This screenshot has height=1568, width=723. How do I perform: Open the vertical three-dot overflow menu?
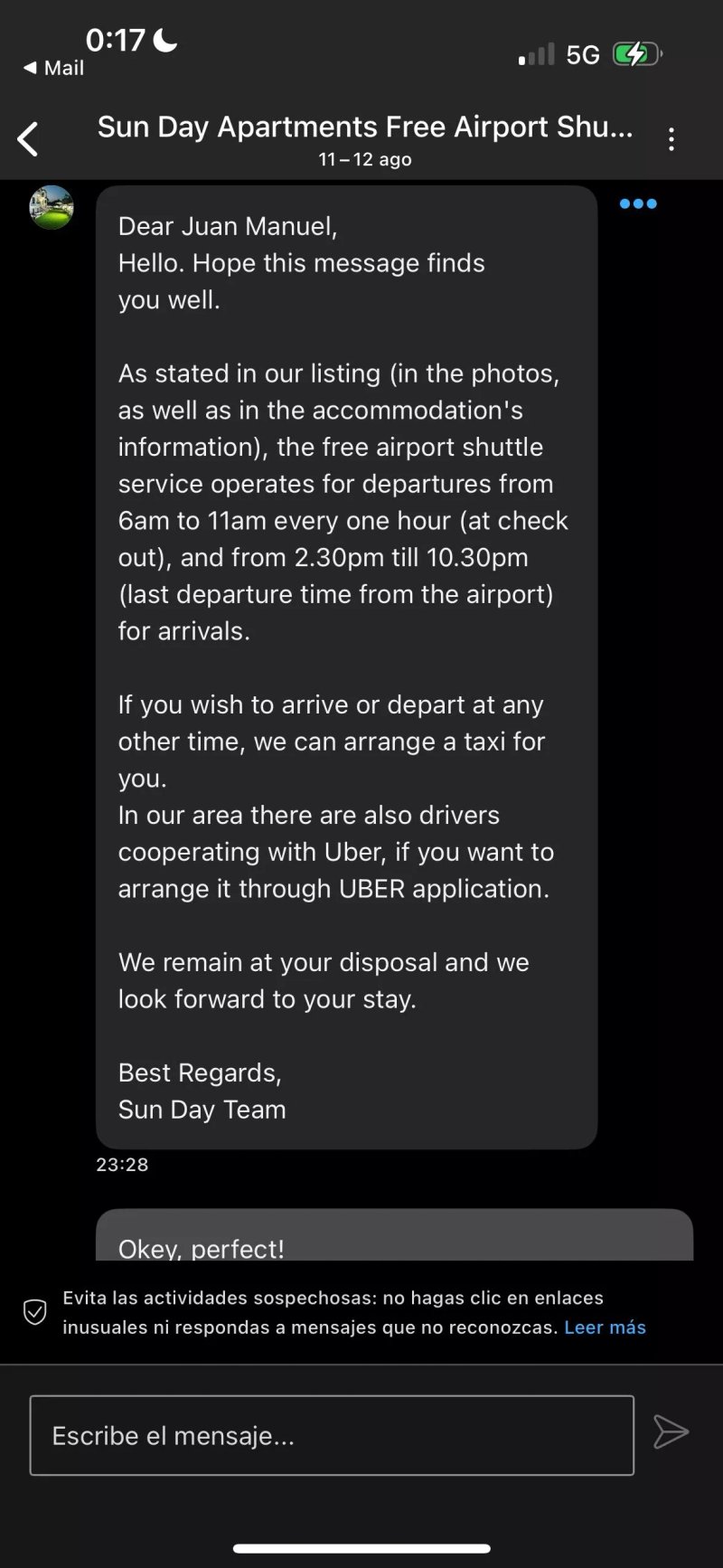coord(671,139)
